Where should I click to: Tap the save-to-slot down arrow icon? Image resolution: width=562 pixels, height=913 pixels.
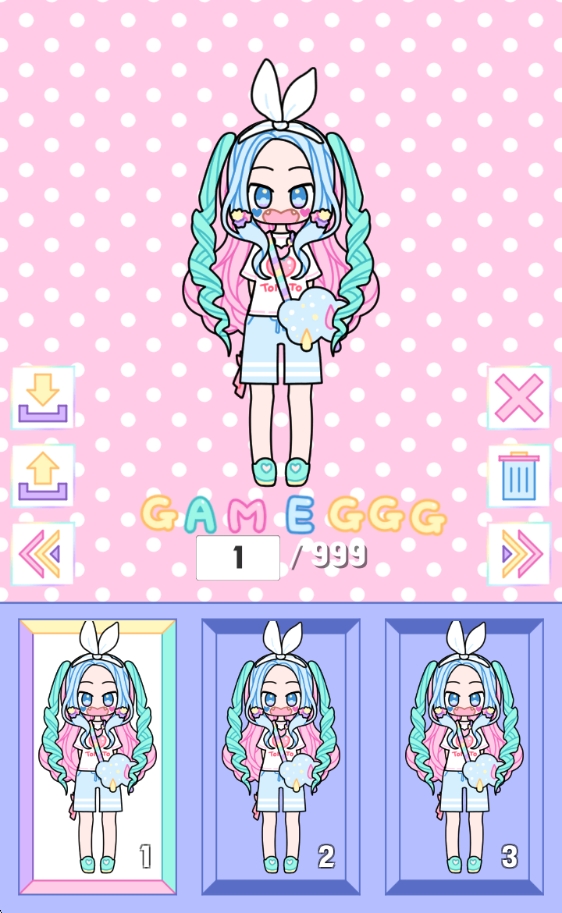pyautogui.click(x=43, y=398)
